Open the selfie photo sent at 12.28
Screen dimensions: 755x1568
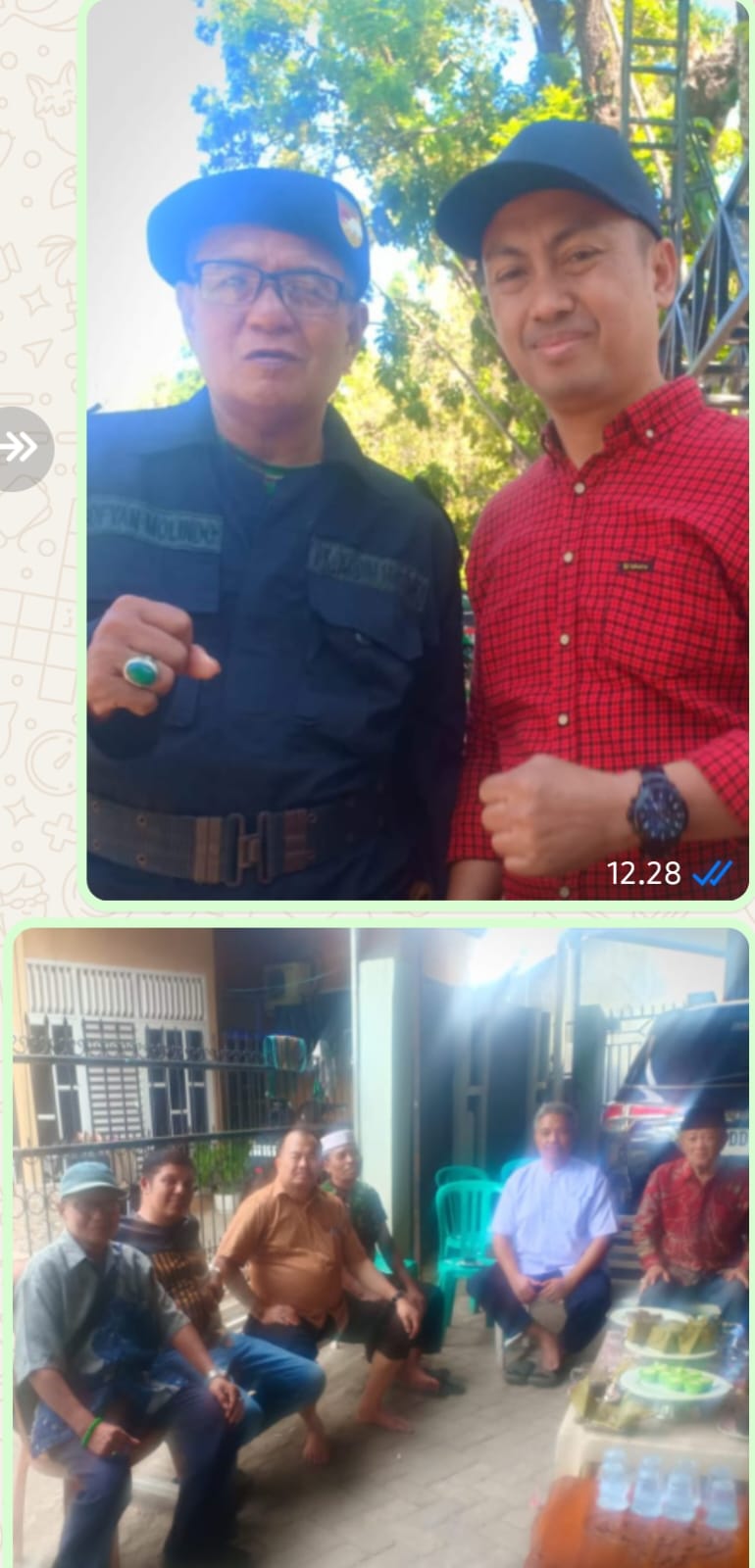[417, 451]
